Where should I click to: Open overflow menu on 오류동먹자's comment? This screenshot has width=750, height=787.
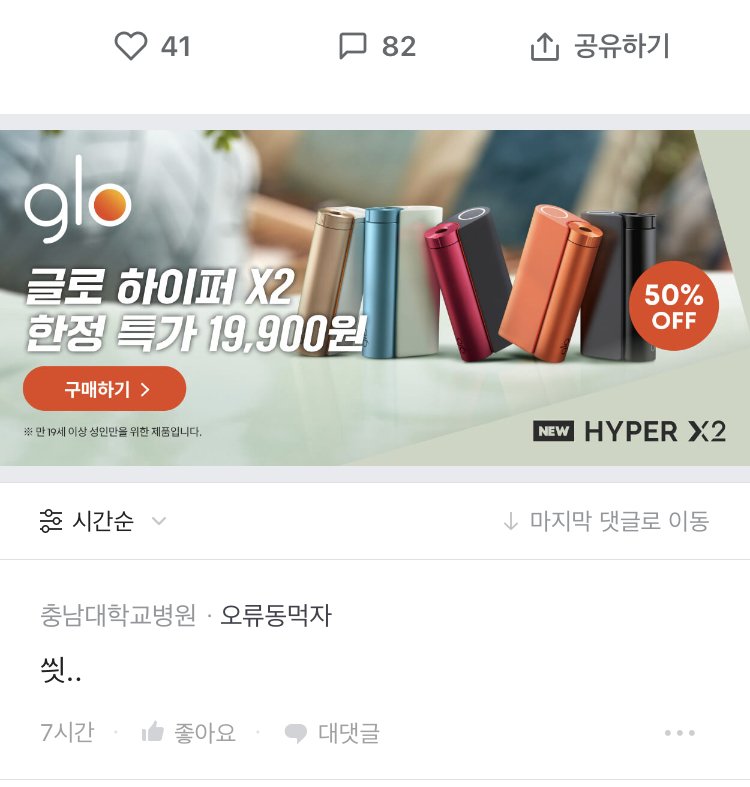679,733
